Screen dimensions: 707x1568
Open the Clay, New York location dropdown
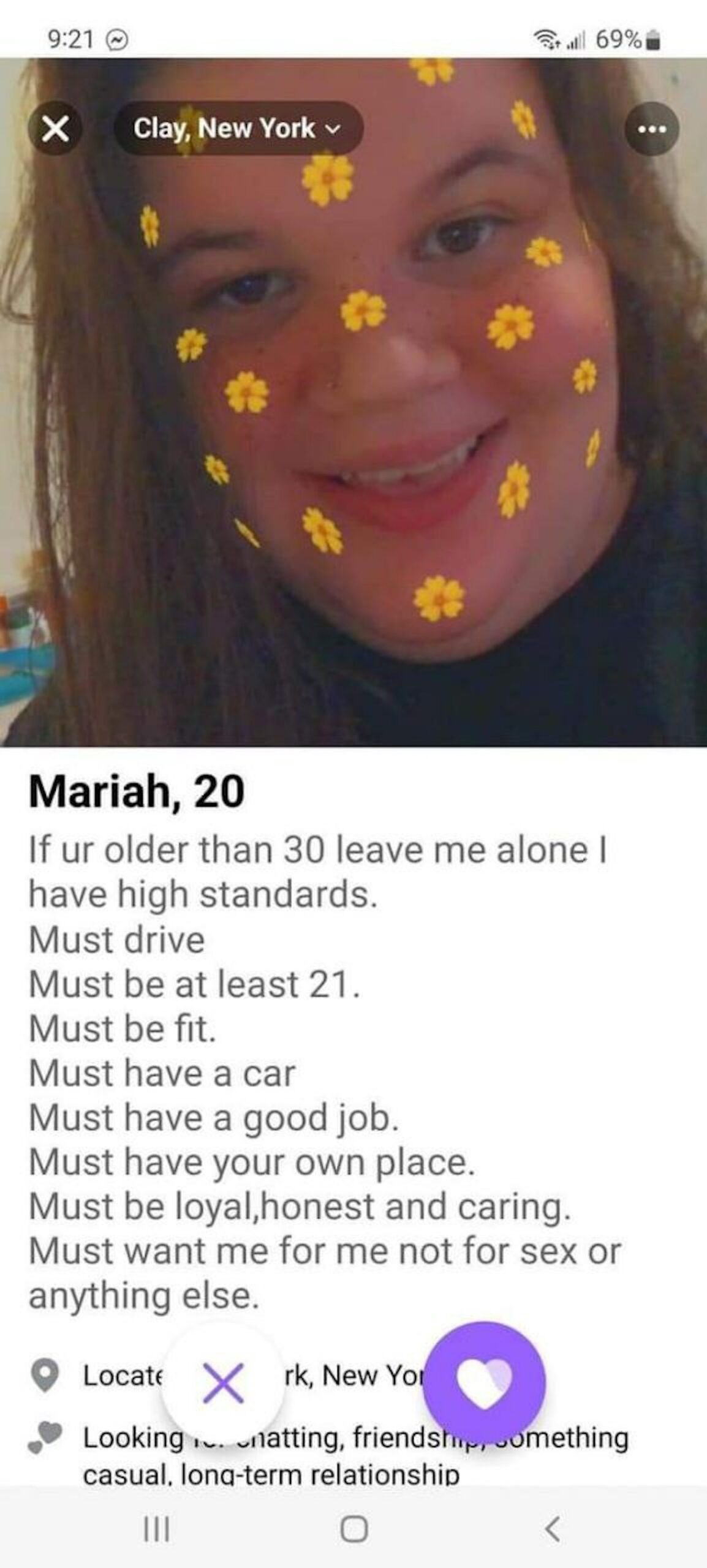pos(238,129)
